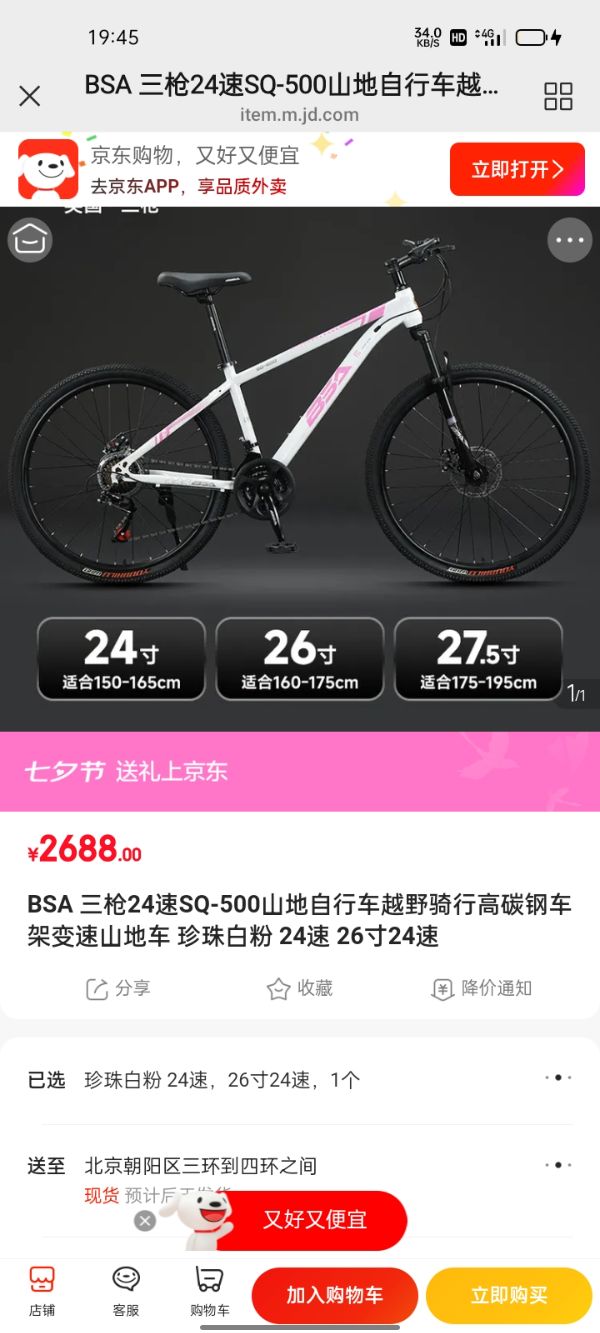This screenshot has width=600, height=1333.
Task: Change delivery address in 送至 row
Action: [300, 1166]
